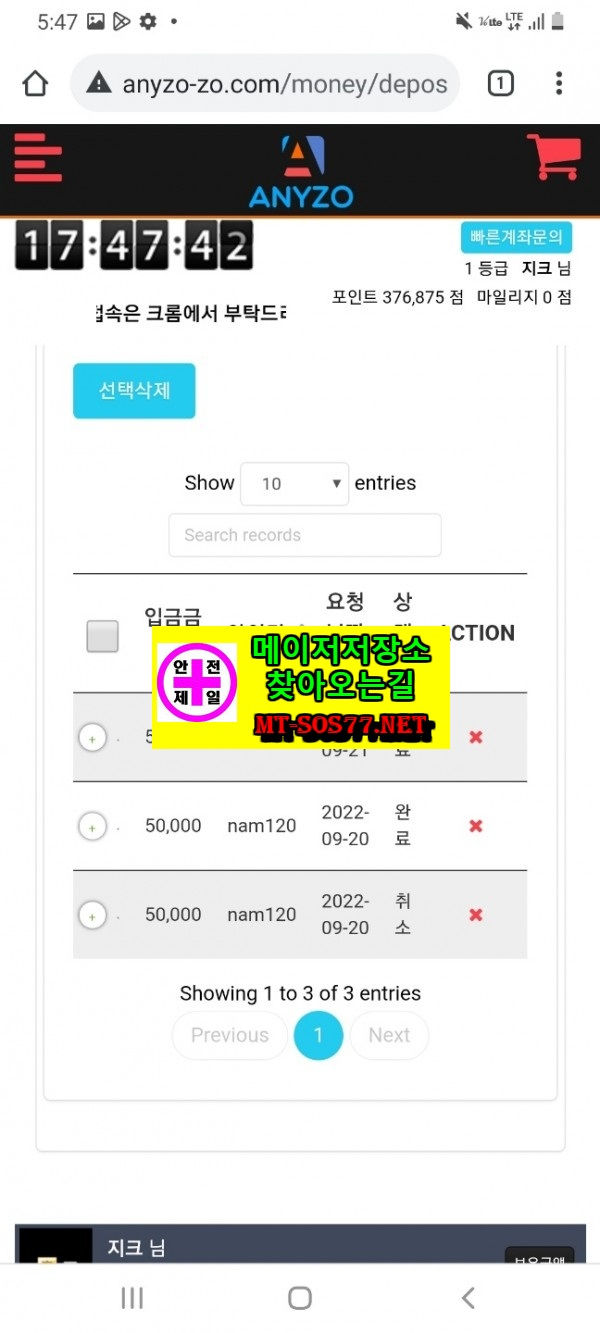Delete the 2022-09-20 취소 row

click(x=476, y=915)
